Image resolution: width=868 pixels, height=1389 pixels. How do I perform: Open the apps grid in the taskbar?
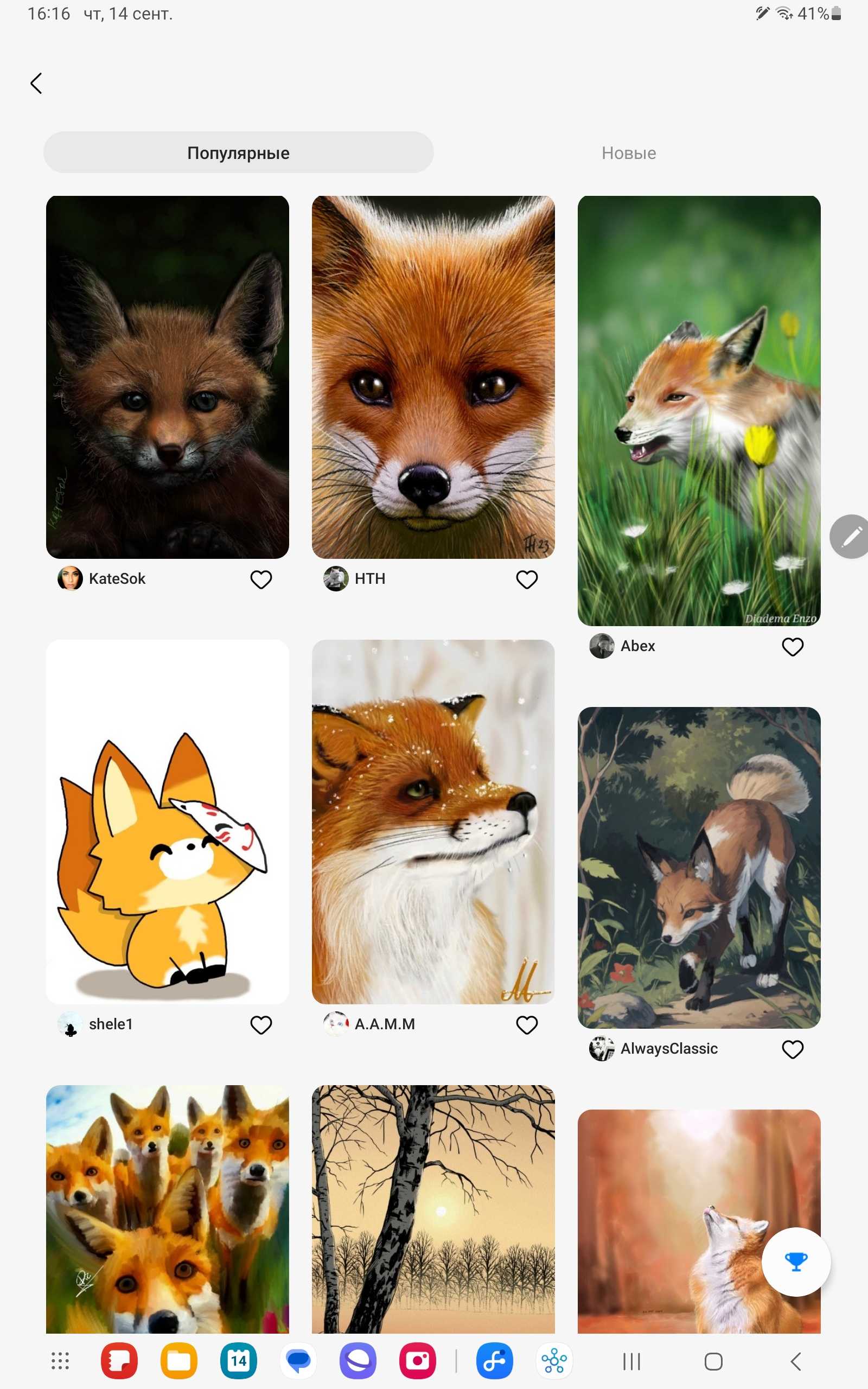click(x=60, y=1361)
